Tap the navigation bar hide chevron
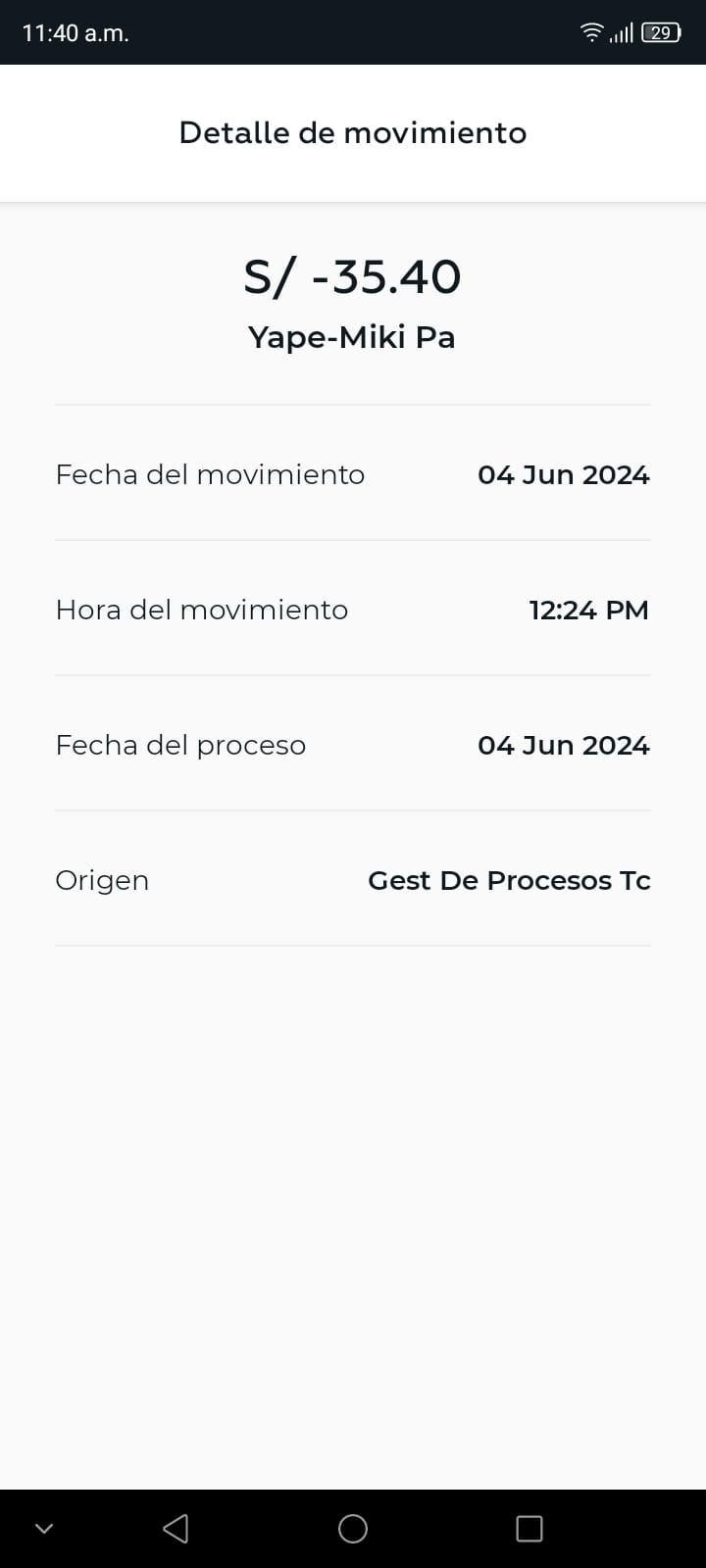 click(x=43, y=1528)
